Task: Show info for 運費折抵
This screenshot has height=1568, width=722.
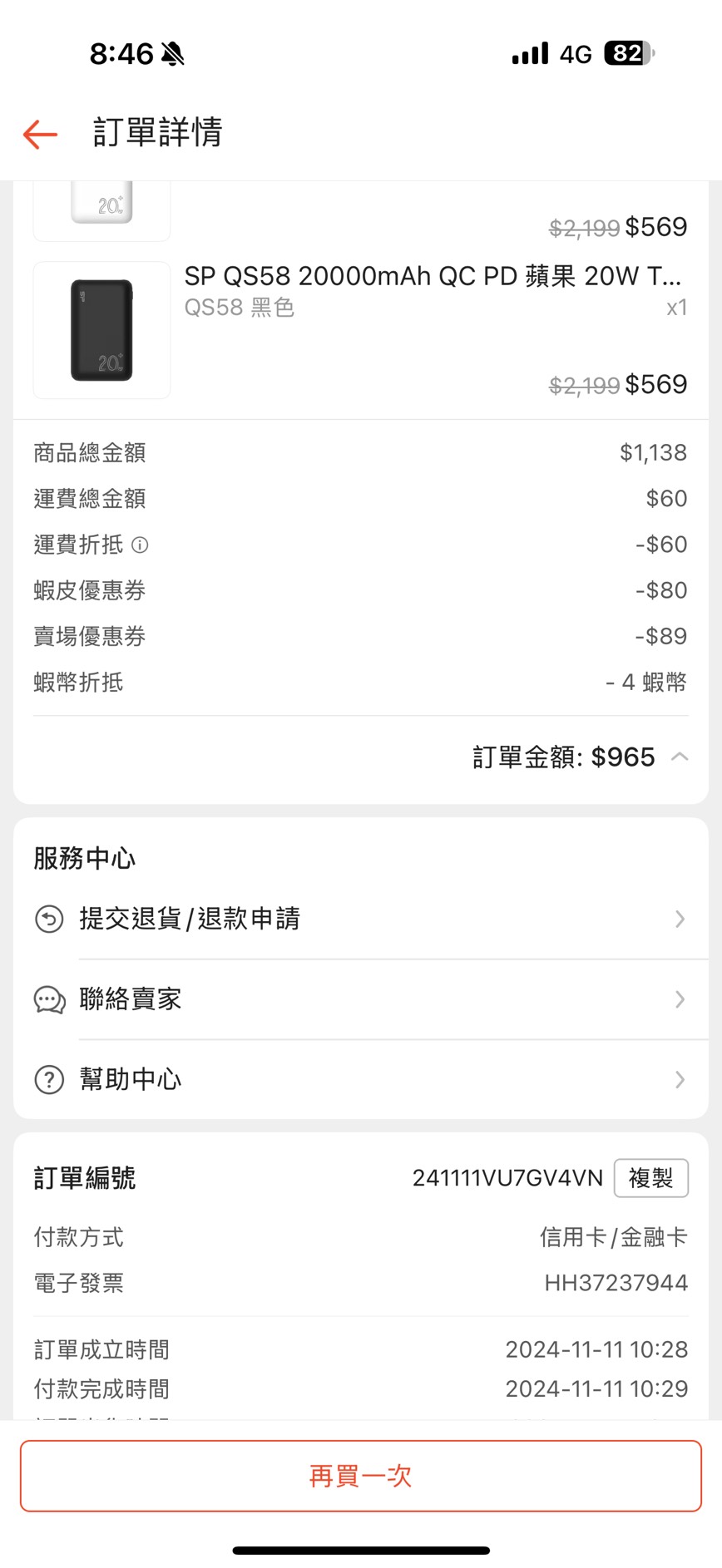Action: click(x=141, y=545)
